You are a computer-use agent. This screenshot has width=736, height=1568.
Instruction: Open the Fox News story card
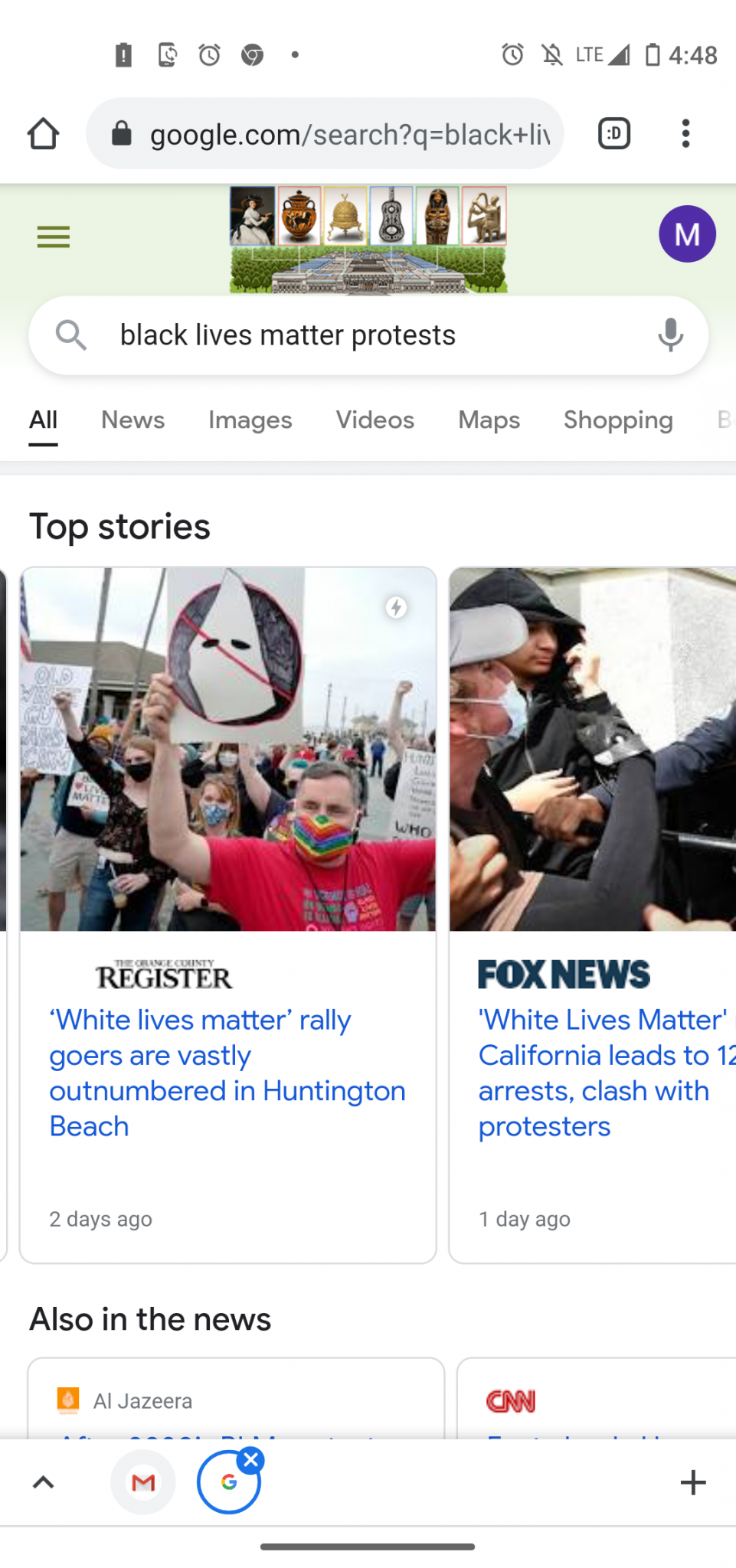[597, 1072]
